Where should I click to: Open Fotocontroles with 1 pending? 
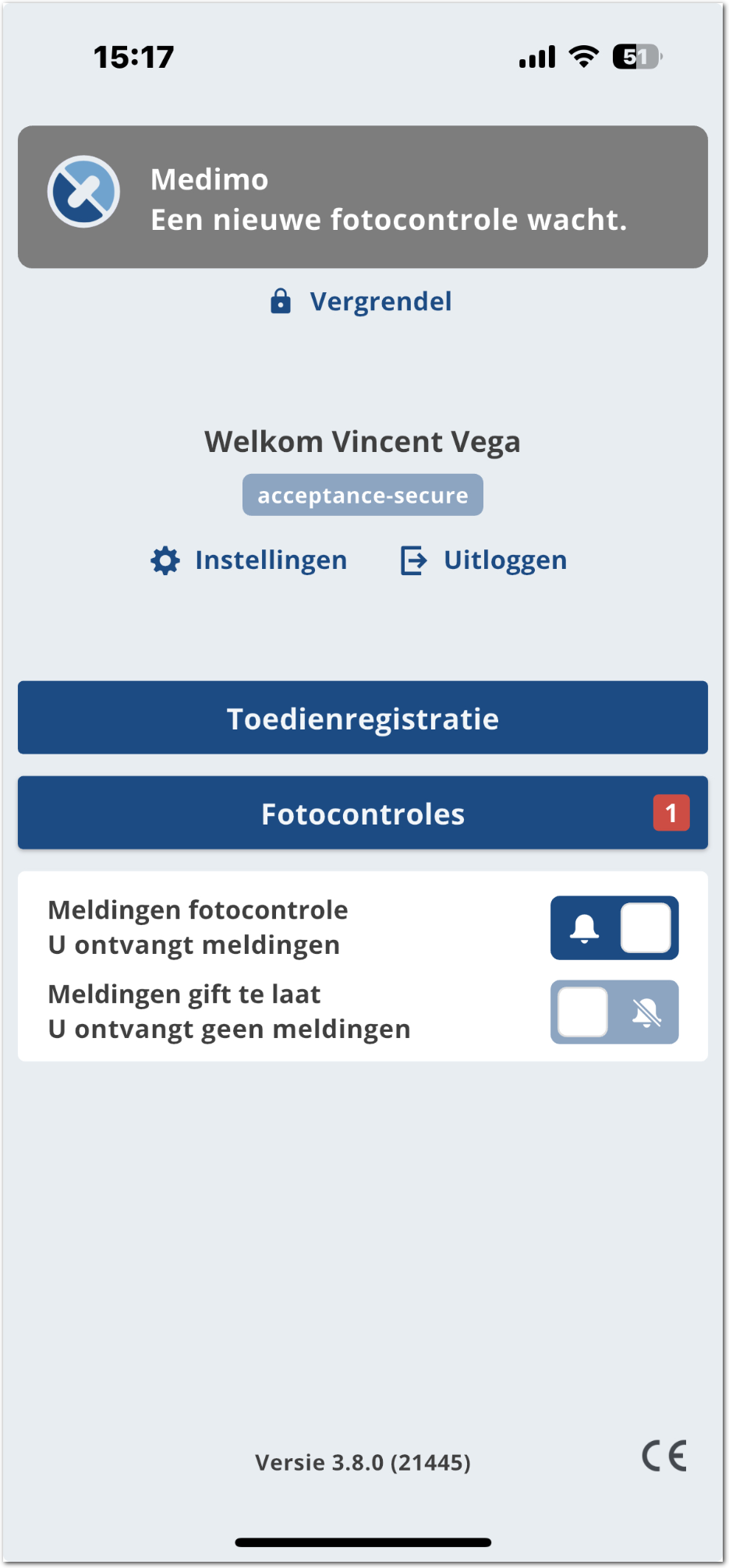[x=363, y=813]
